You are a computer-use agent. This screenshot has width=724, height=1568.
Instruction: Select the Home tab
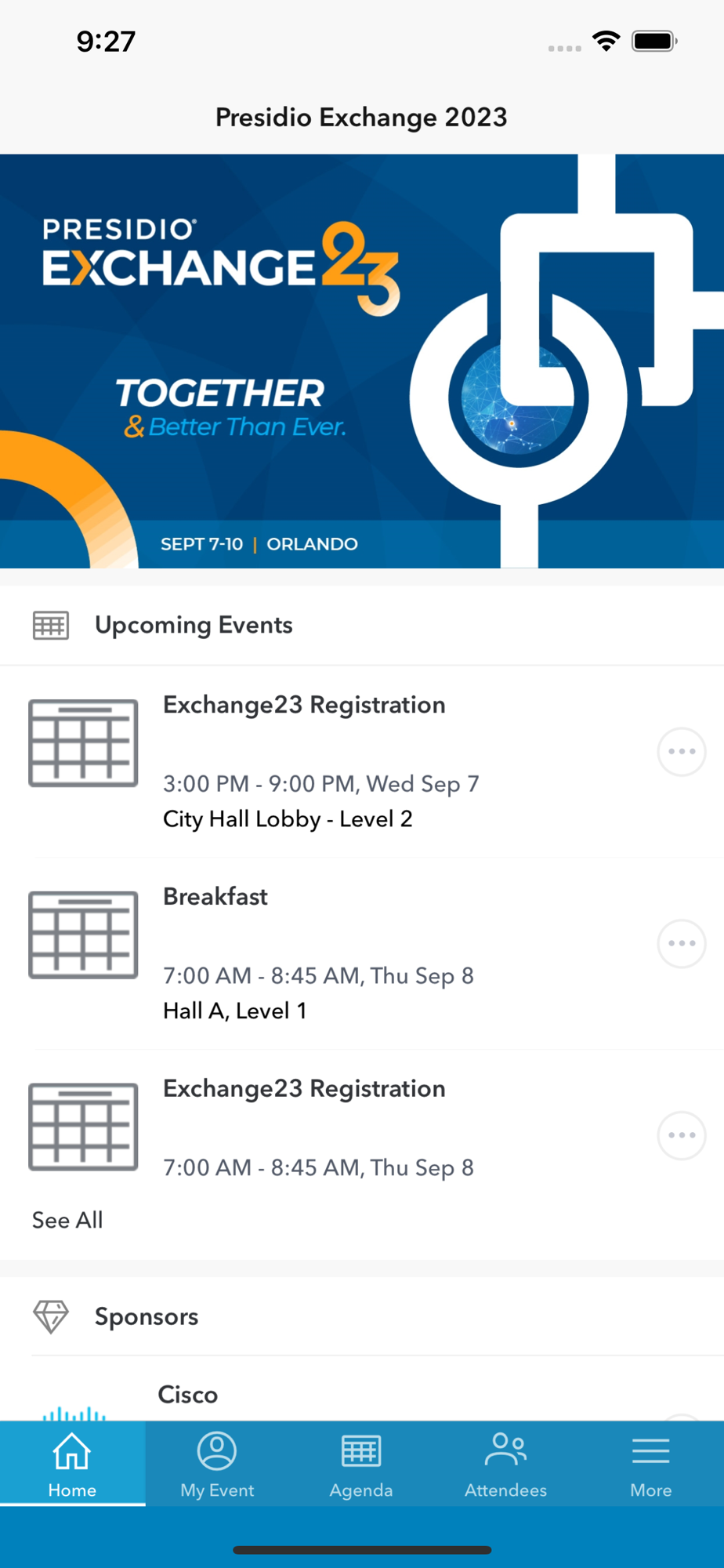pos(72,1464)
